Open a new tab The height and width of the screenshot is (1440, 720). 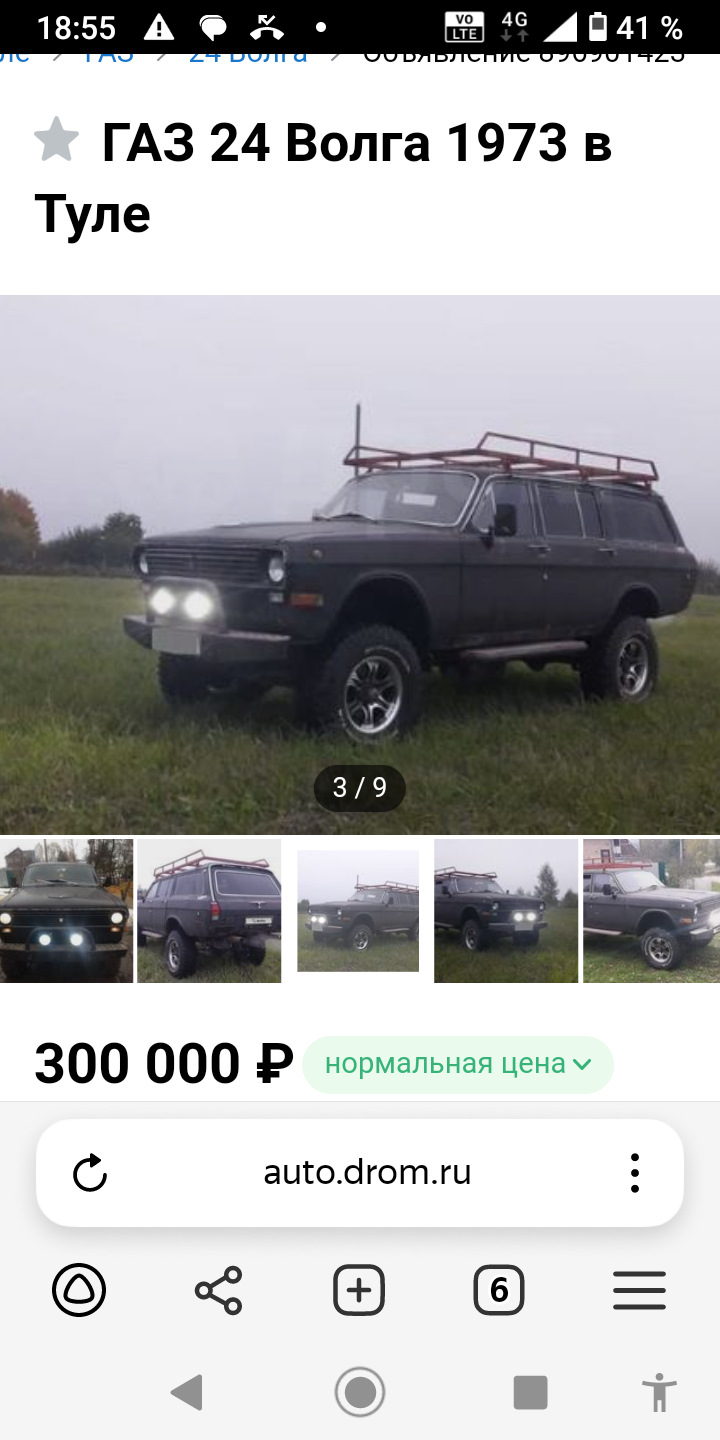point(359,1291)
